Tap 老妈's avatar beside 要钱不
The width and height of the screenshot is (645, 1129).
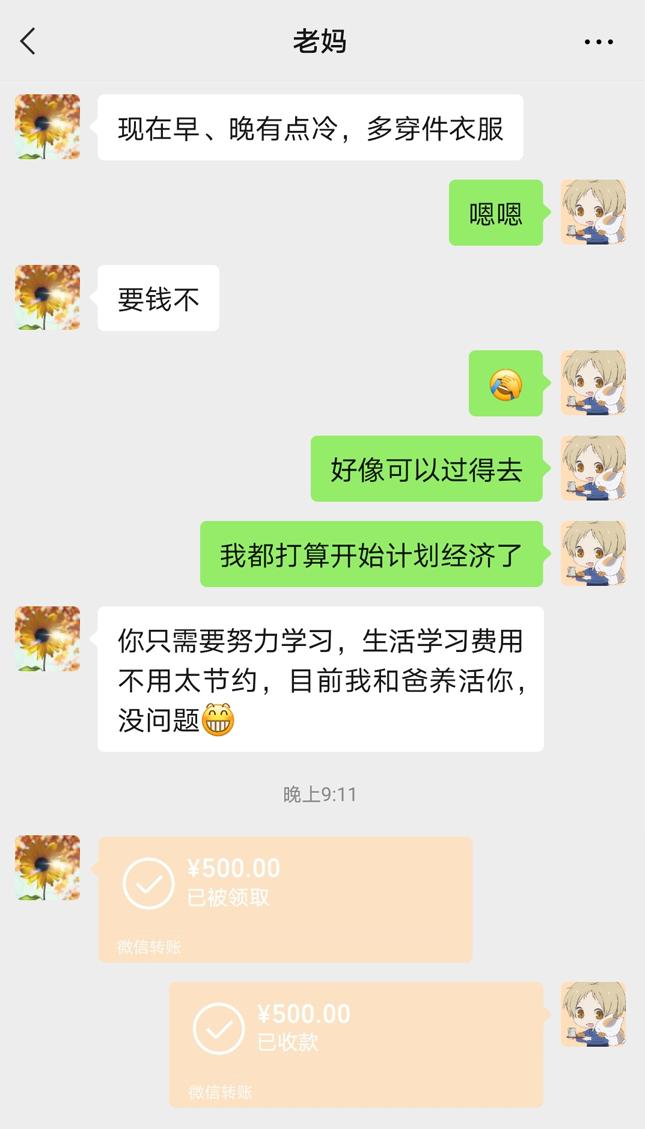pos(48,298)
